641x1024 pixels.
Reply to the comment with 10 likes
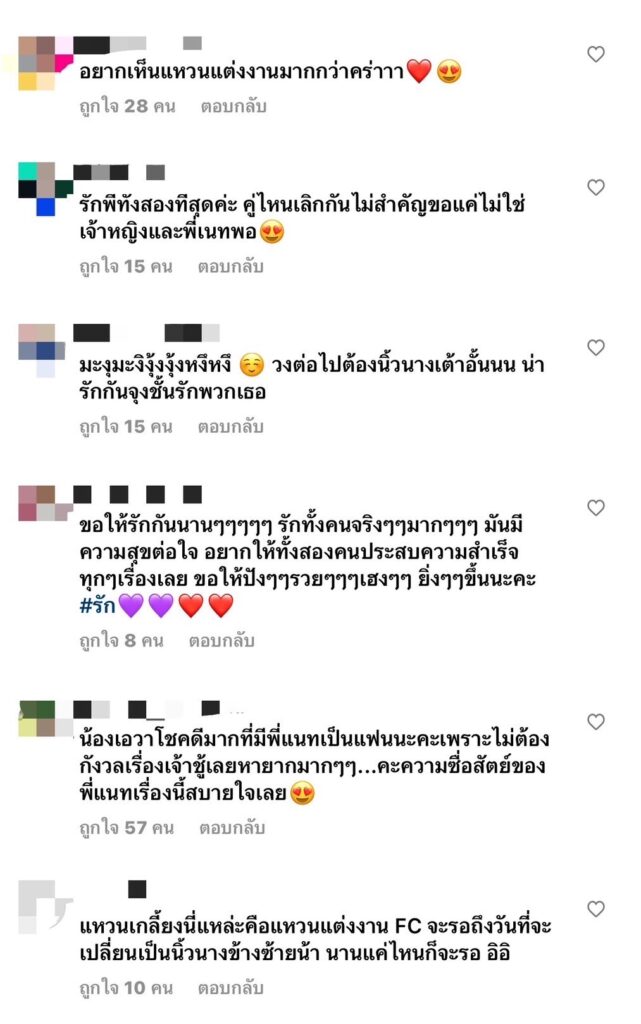pyautogui.click(x=230, y=988)
